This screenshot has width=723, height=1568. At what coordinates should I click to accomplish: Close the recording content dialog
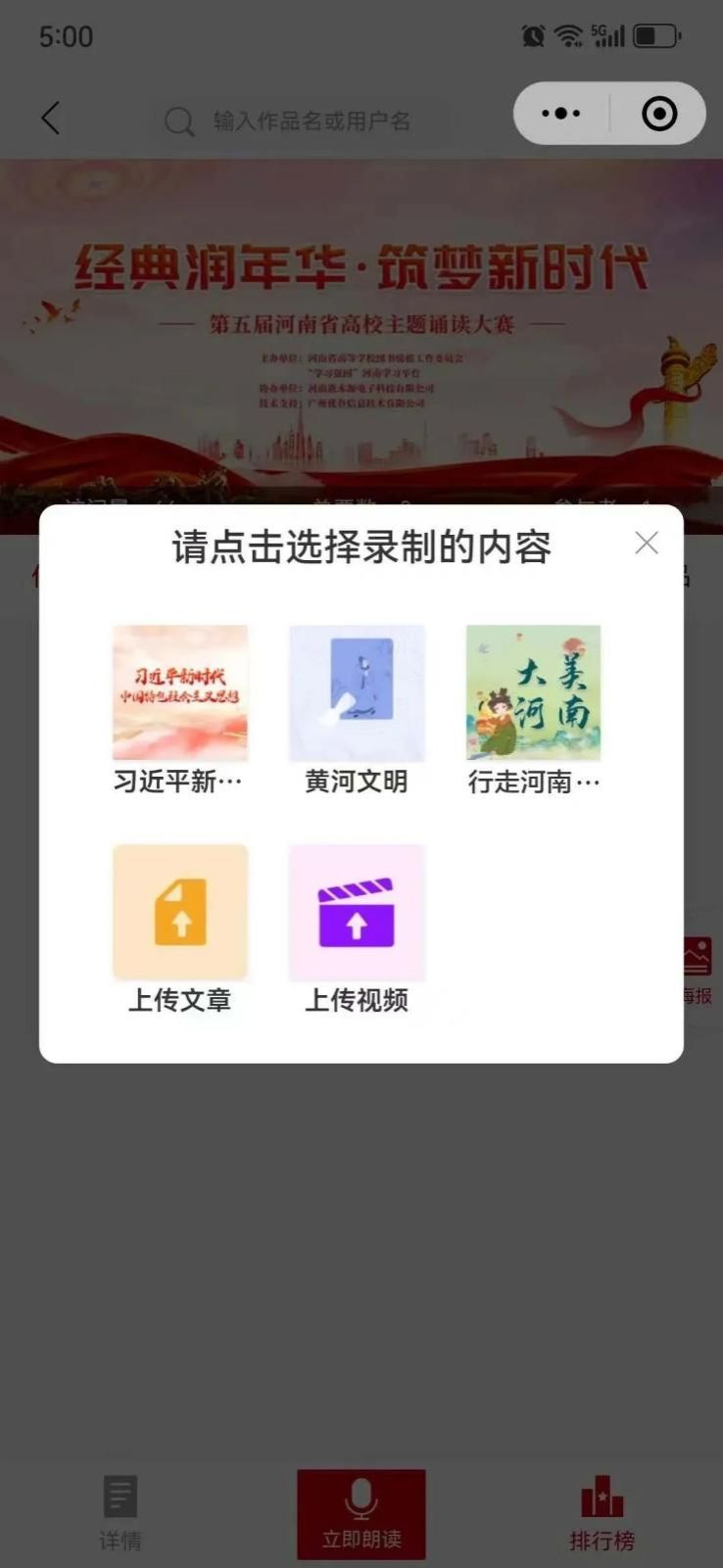click(x=646, y=543)
